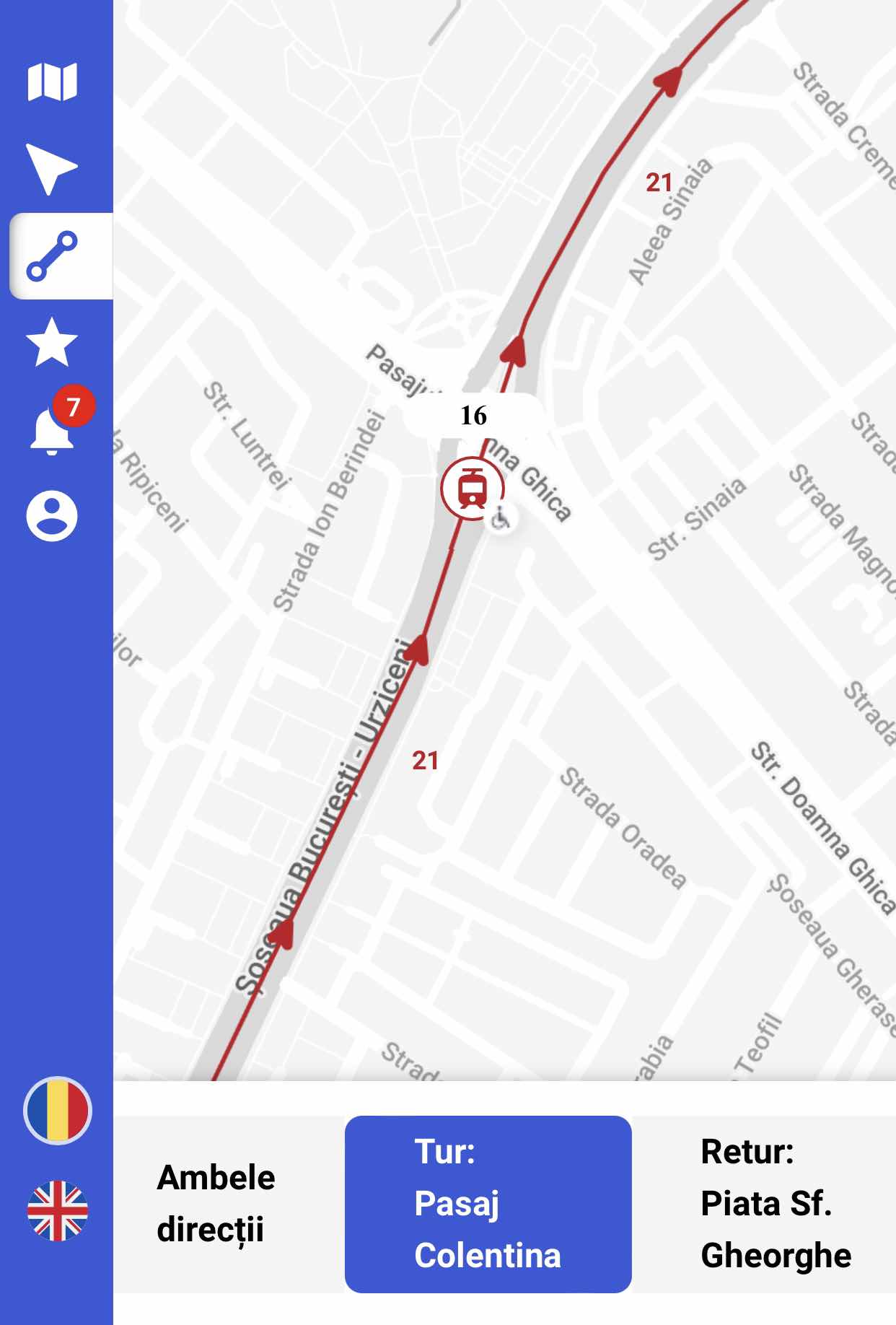Select the routes icon in sidebar
The image size is (896, 1325).
click(x=52, y=256)
